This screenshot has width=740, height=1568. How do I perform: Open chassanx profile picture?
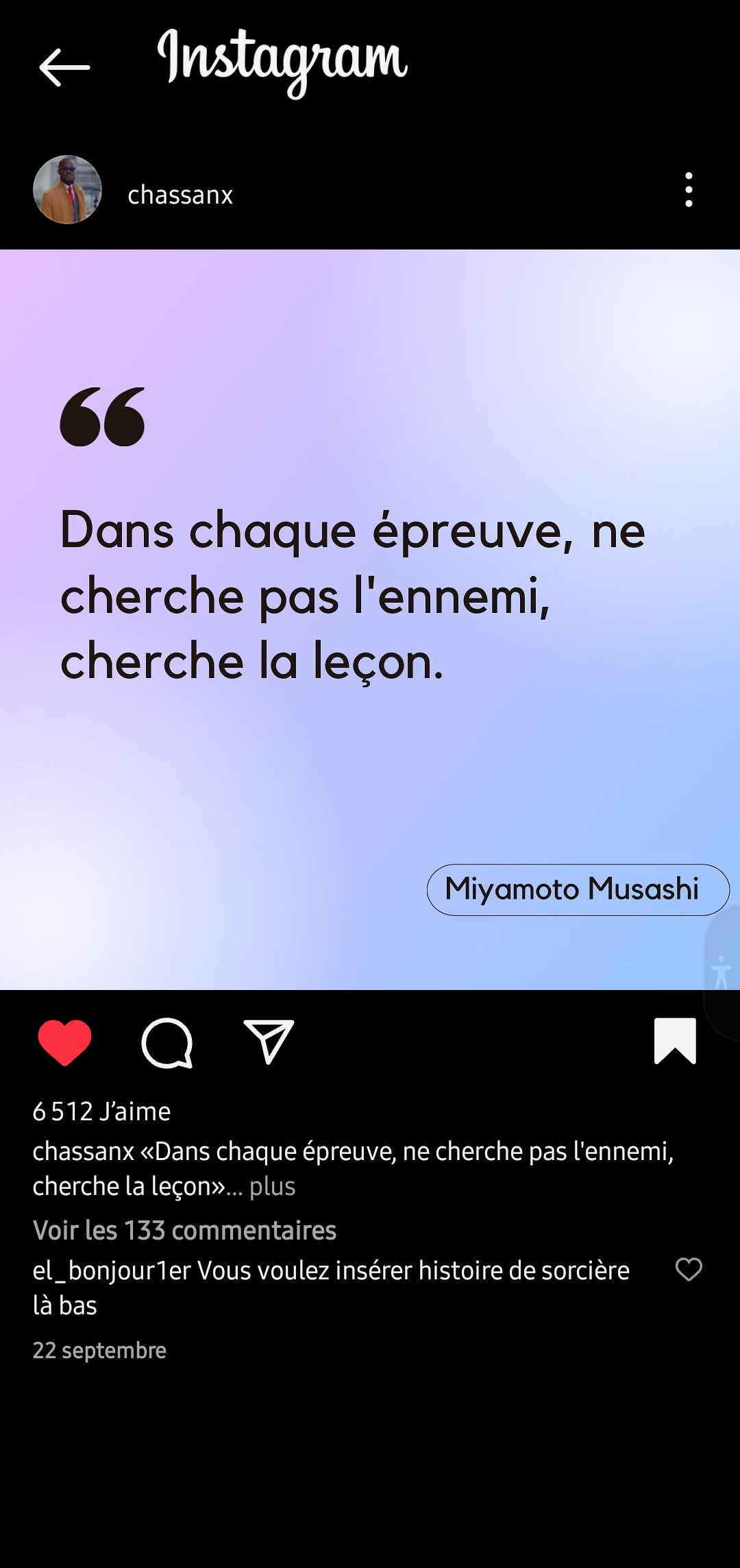point(67,190)
